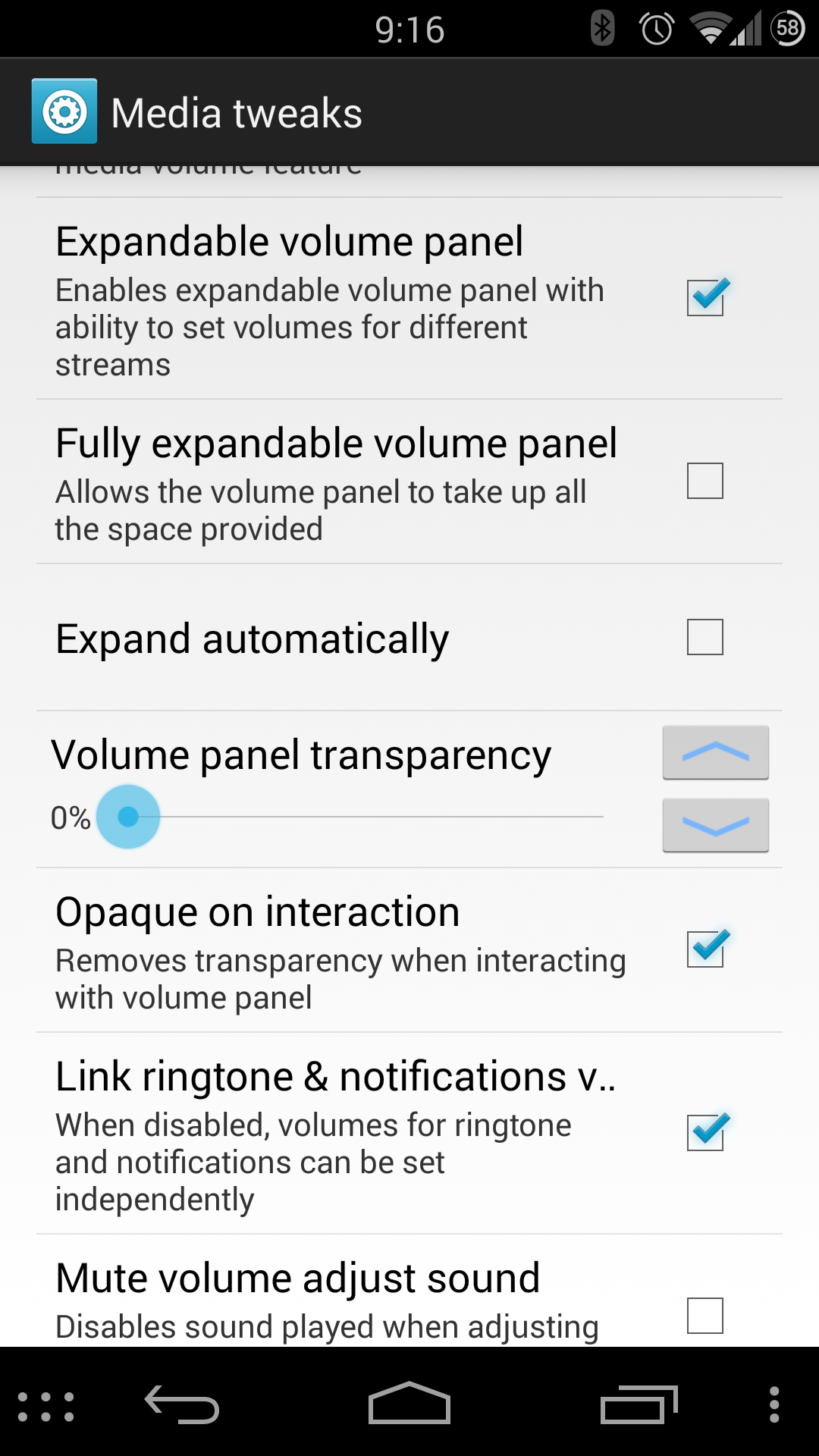Tap the volume panel transparency slider track
819x1456 pixels.
[x=379, y=817]
